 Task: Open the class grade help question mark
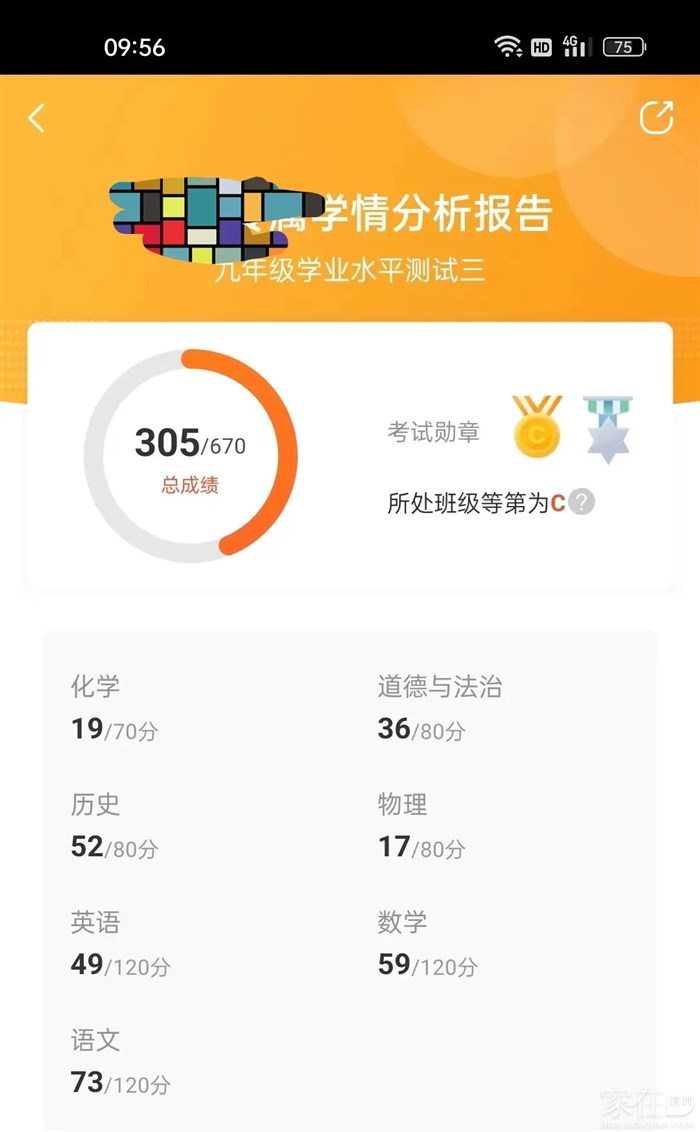click(581, 502)
